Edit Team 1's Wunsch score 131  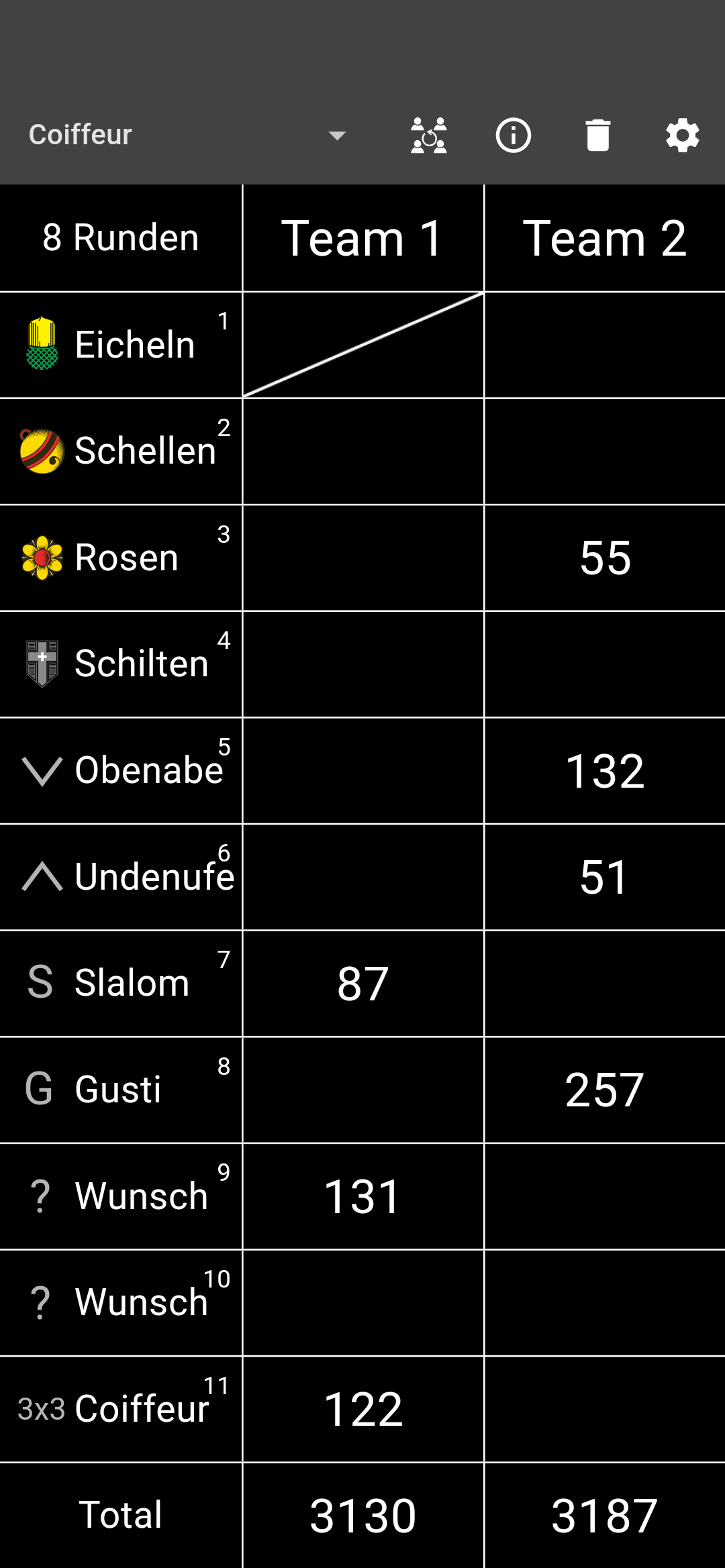click(x=362, y=1196)
